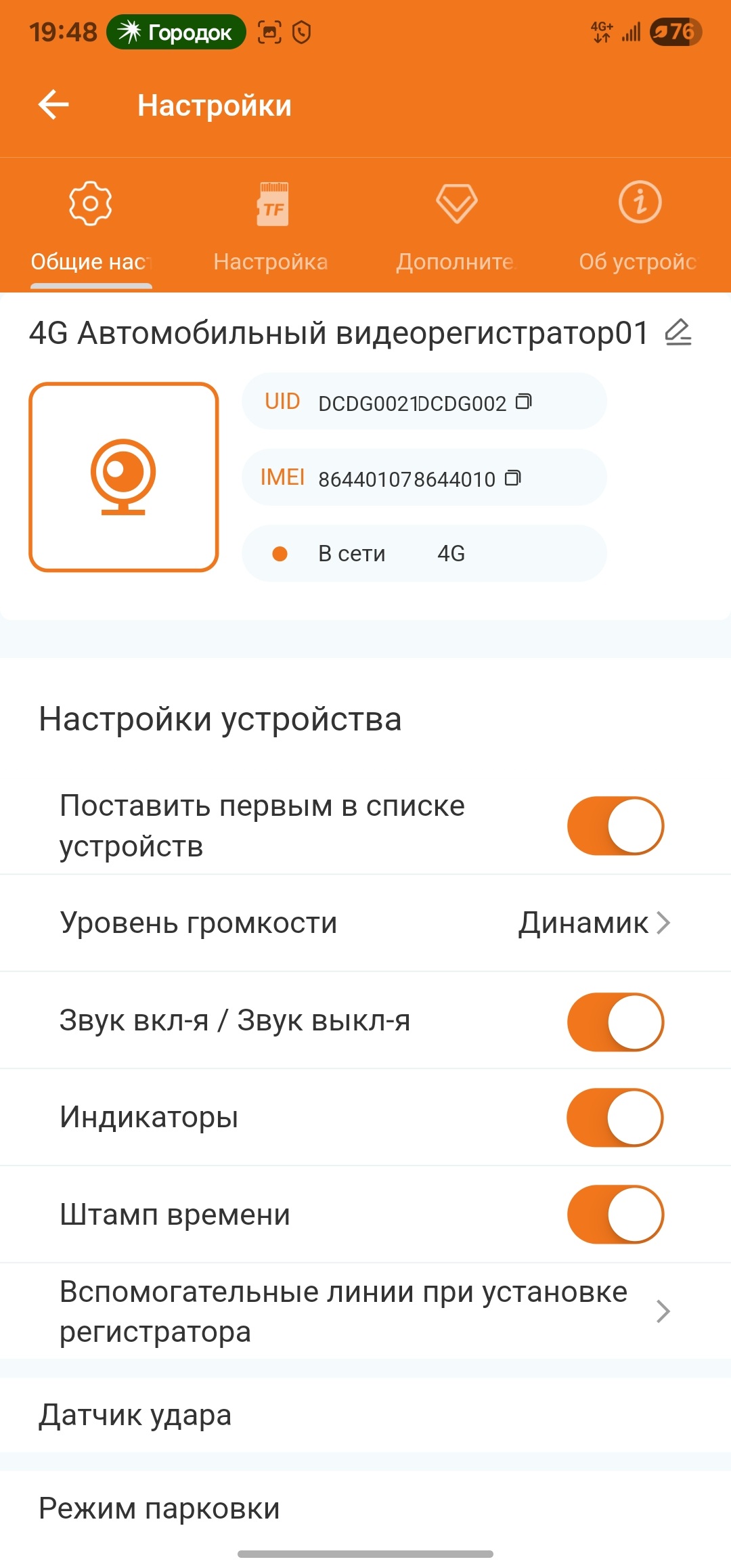This screenshot has width=731, height=1568.
Task: Turn off Индикаторы switch
Action: (615, 1118)
